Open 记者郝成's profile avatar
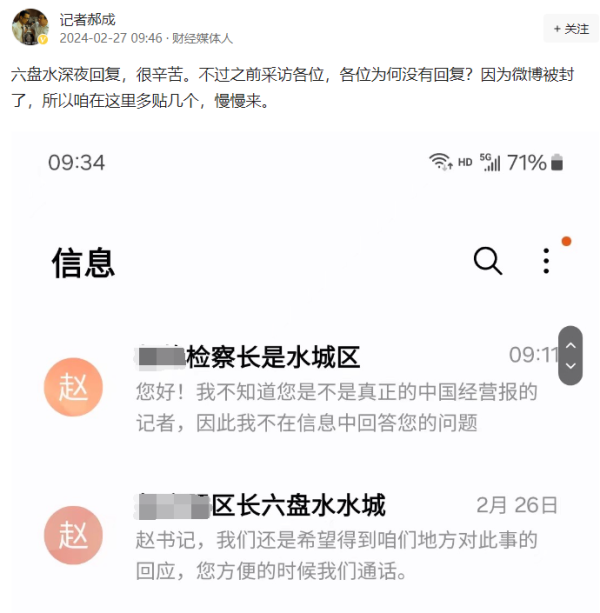Image resolution: width=600 pixels, height=613 pixels. click(x=30, y=28)
